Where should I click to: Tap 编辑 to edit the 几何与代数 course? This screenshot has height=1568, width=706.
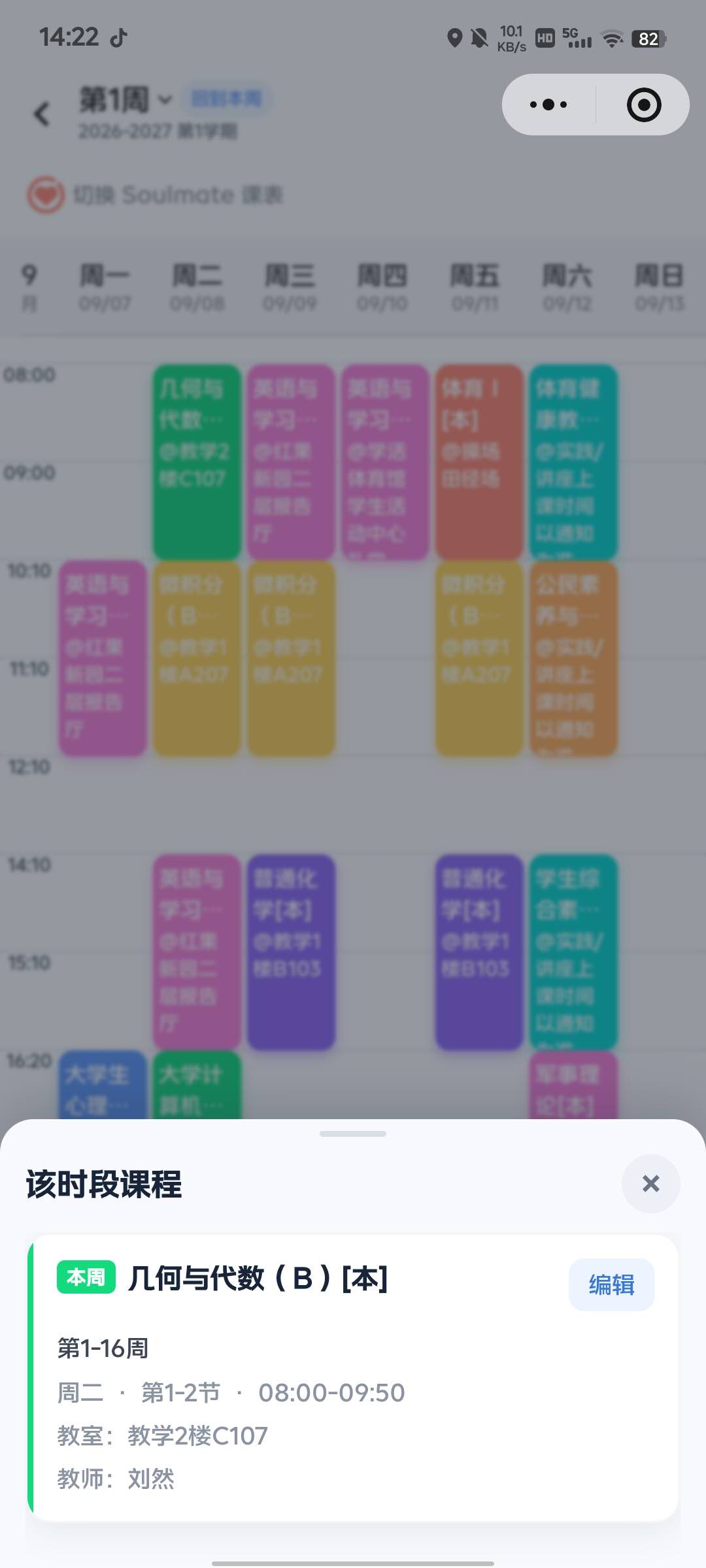pyautogui.click(x=611, y=1284)
